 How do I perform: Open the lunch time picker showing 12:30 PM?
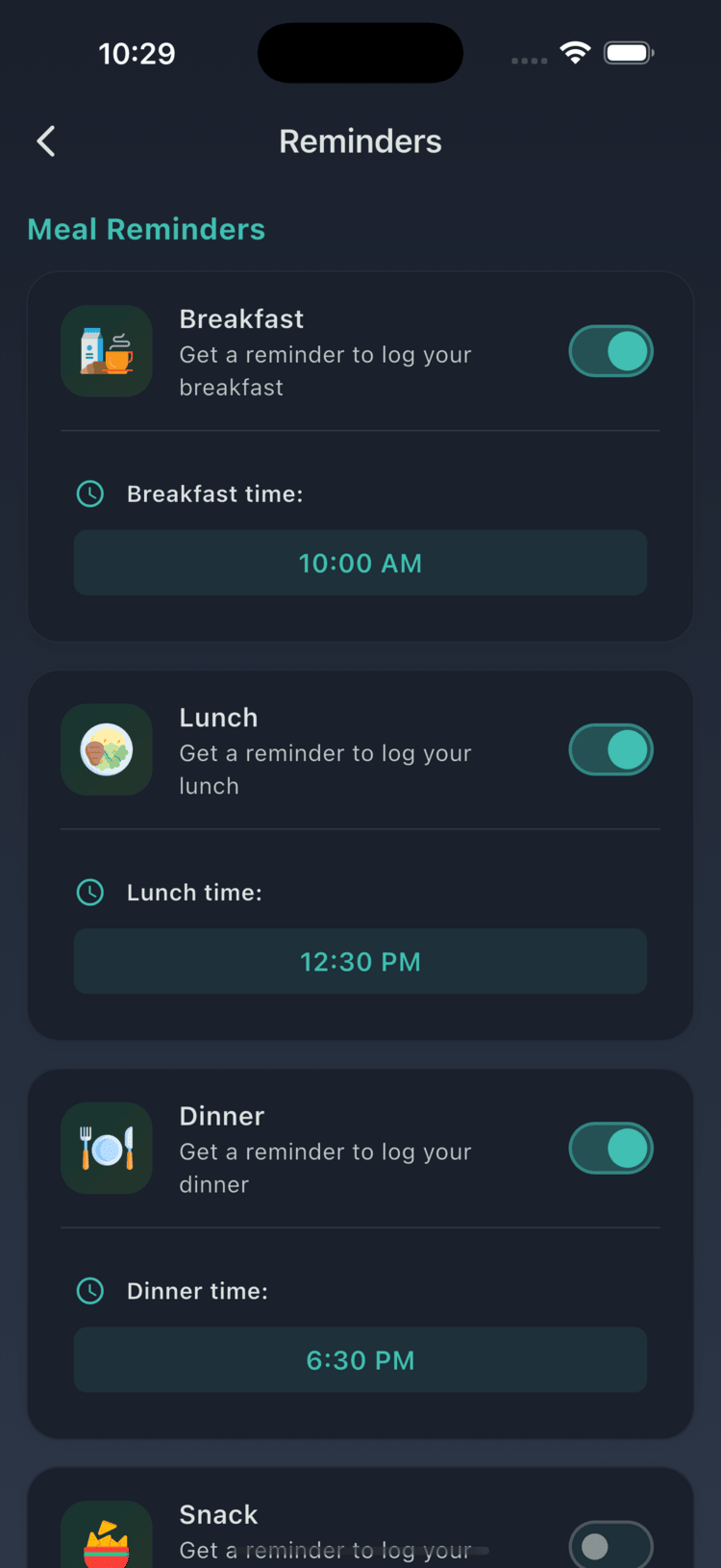[x=360, y=961]
